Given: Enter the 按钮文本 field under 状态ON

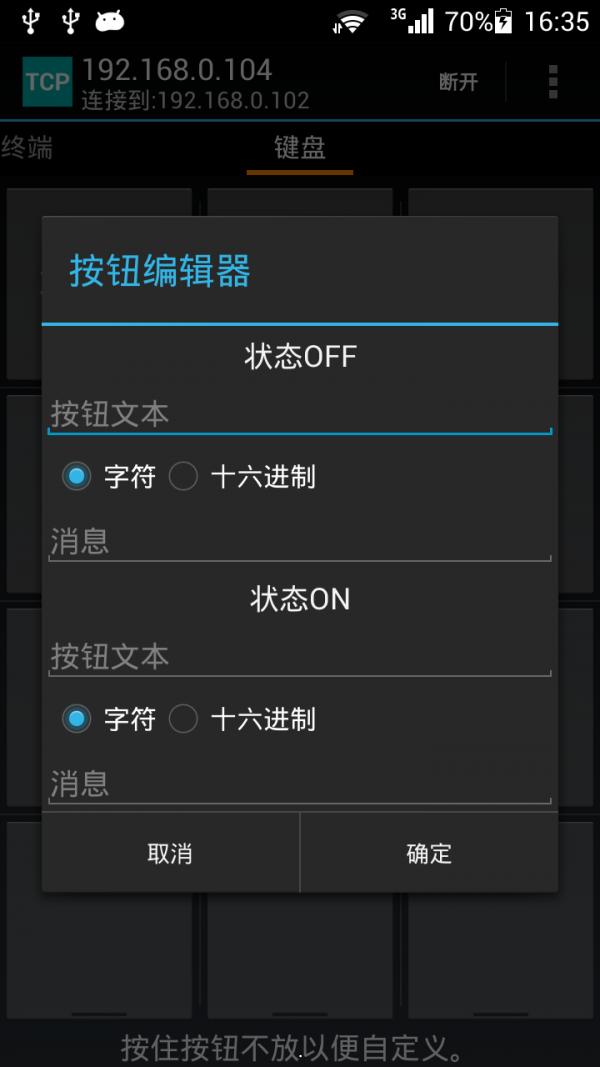Looking at the screenshot, I should tap(300, 657).
